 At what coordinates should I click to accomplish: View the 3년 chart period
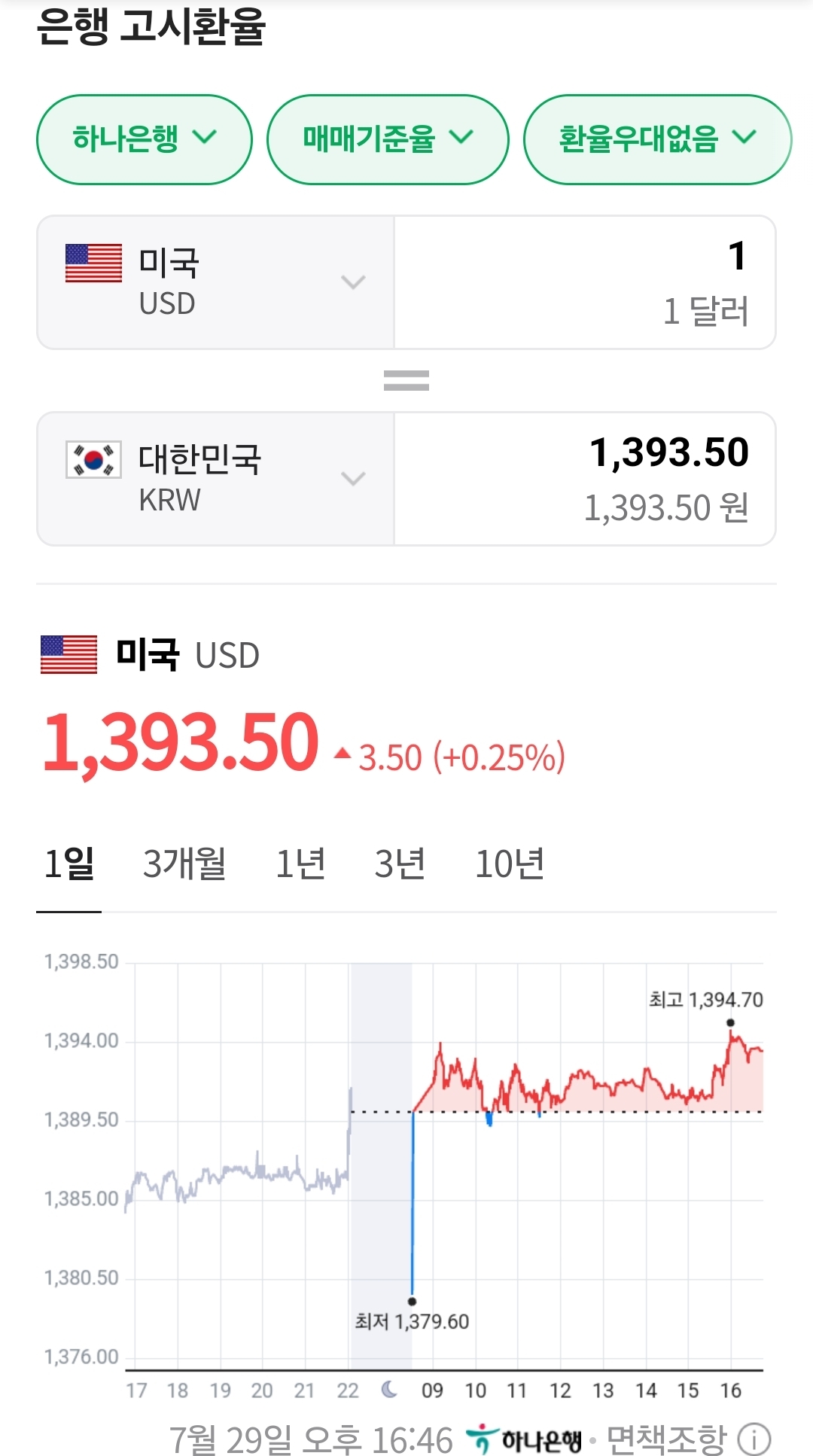400,864
